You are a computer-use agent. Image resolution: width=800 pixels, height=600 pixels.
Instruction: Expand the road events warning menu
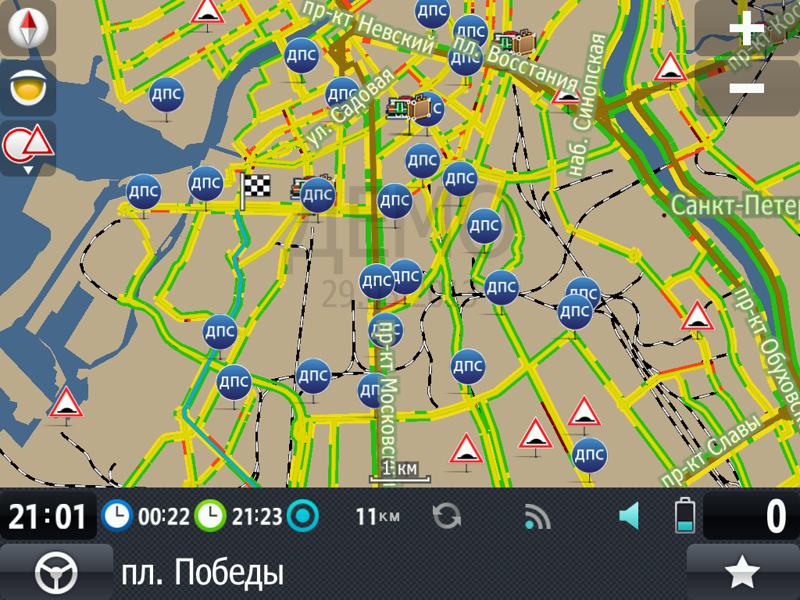click(x=27, y=148)
